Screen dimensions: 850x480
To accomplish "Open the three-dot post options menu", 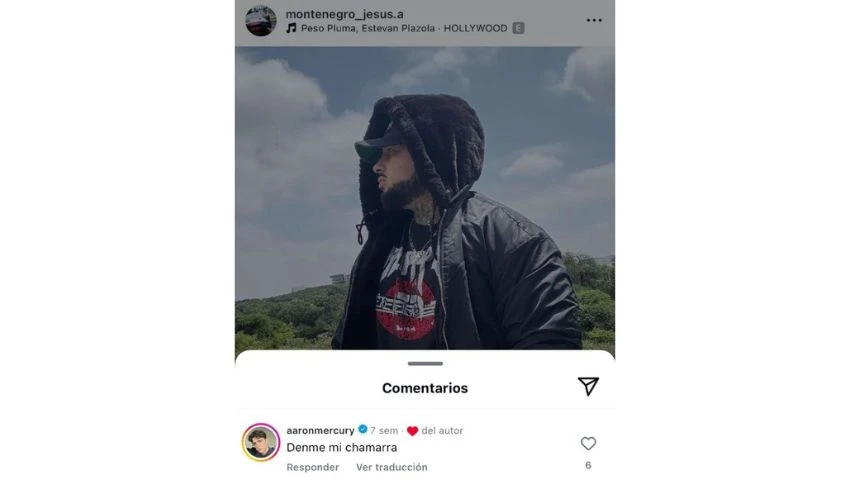I will pyautogui.click(x=594, y=20).
